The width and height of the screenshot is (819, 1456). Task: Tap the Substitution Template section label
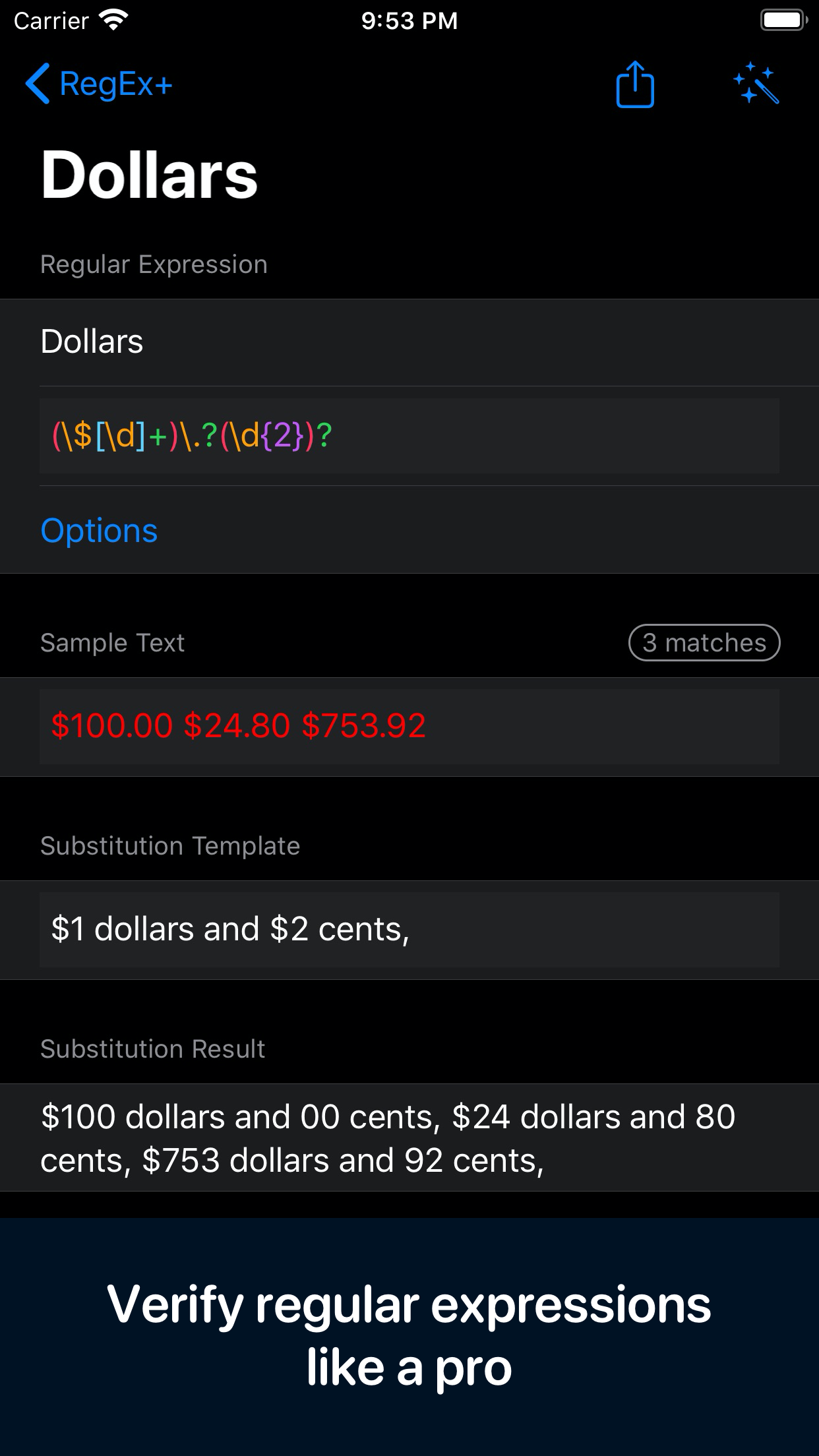point(169,845)
